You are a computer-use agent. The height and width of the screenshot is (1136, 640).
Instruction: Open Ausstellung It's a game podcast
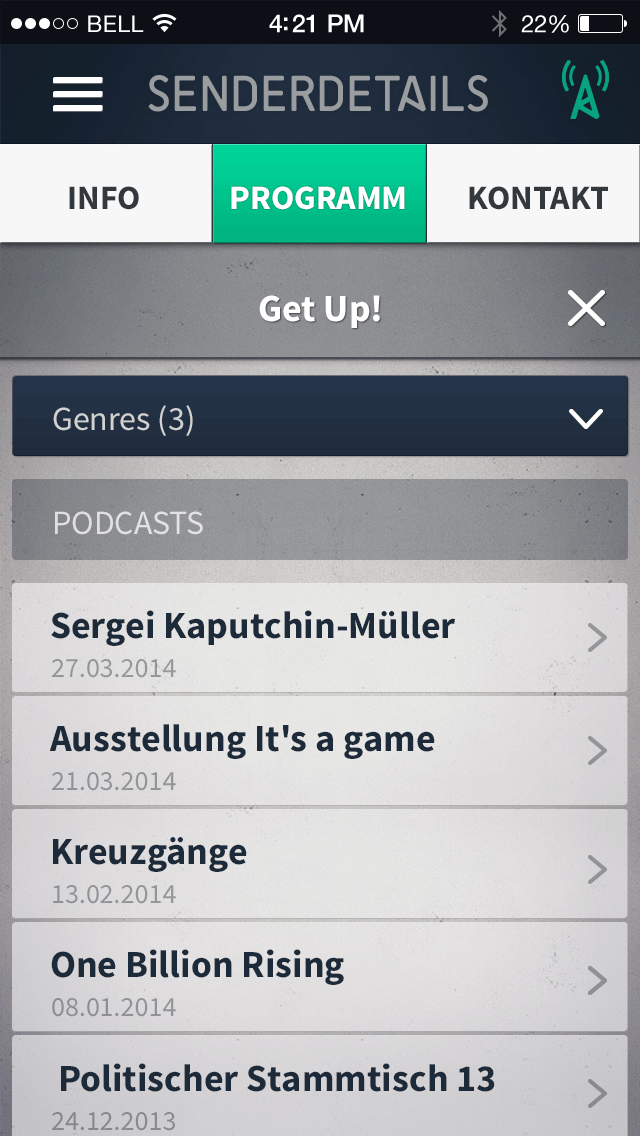(320, 751)
